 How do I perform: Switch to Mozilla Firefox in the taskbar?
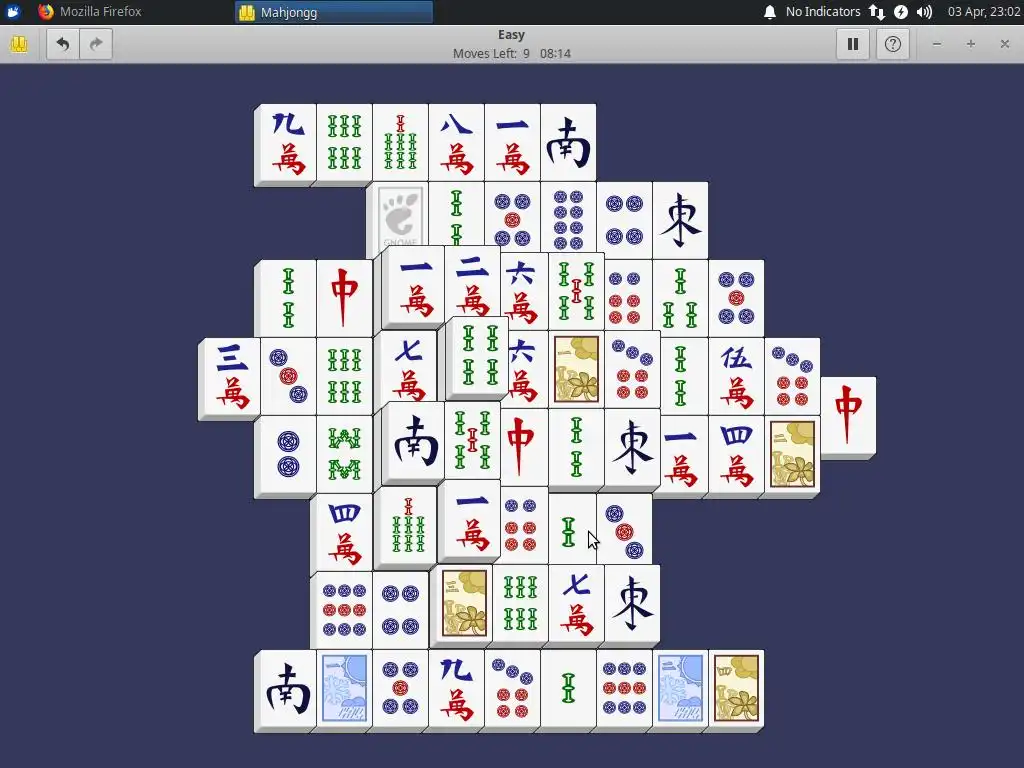[90, 12]
